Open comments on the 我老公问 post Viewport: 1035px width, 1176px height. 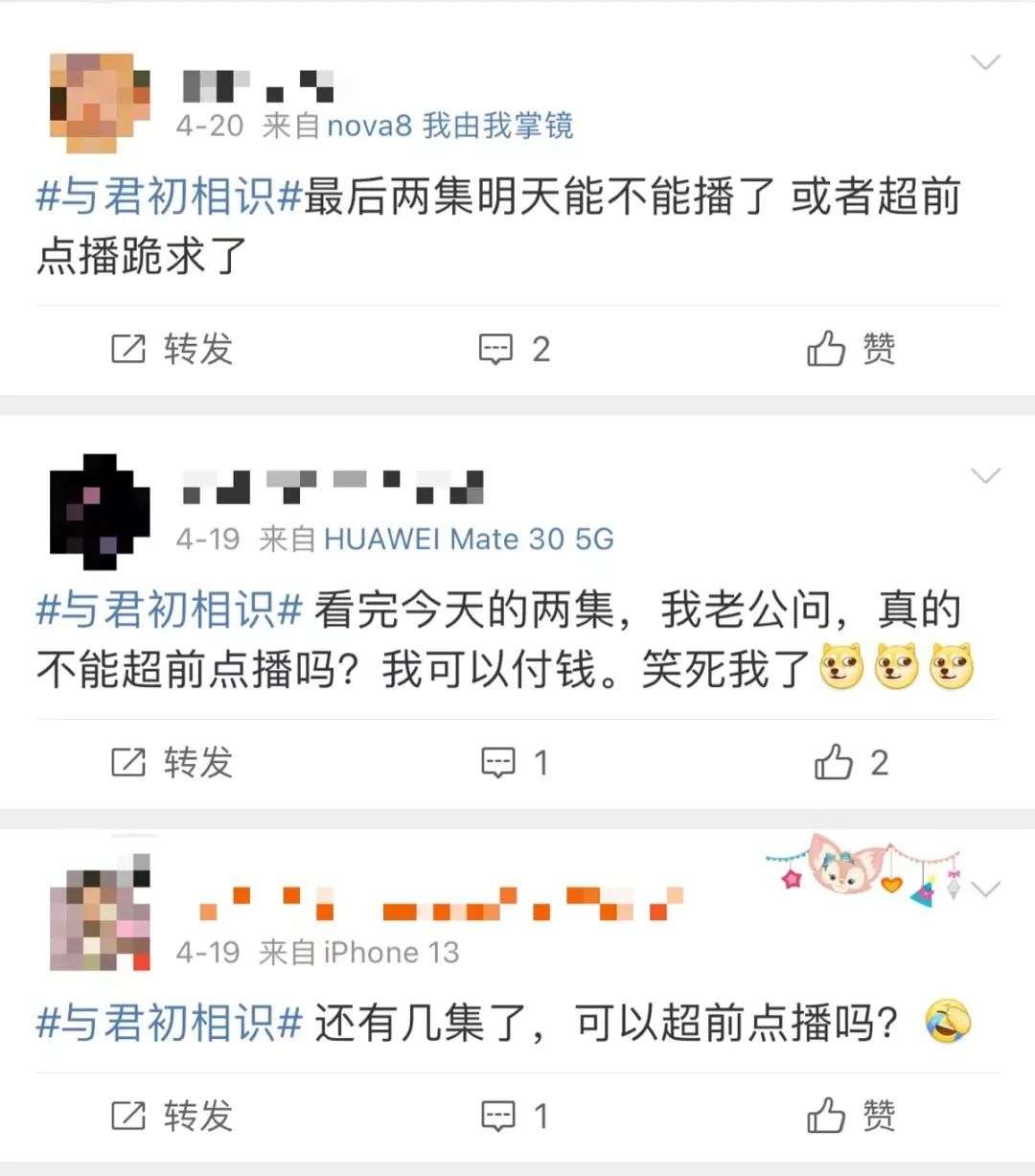tap(514, 763)
